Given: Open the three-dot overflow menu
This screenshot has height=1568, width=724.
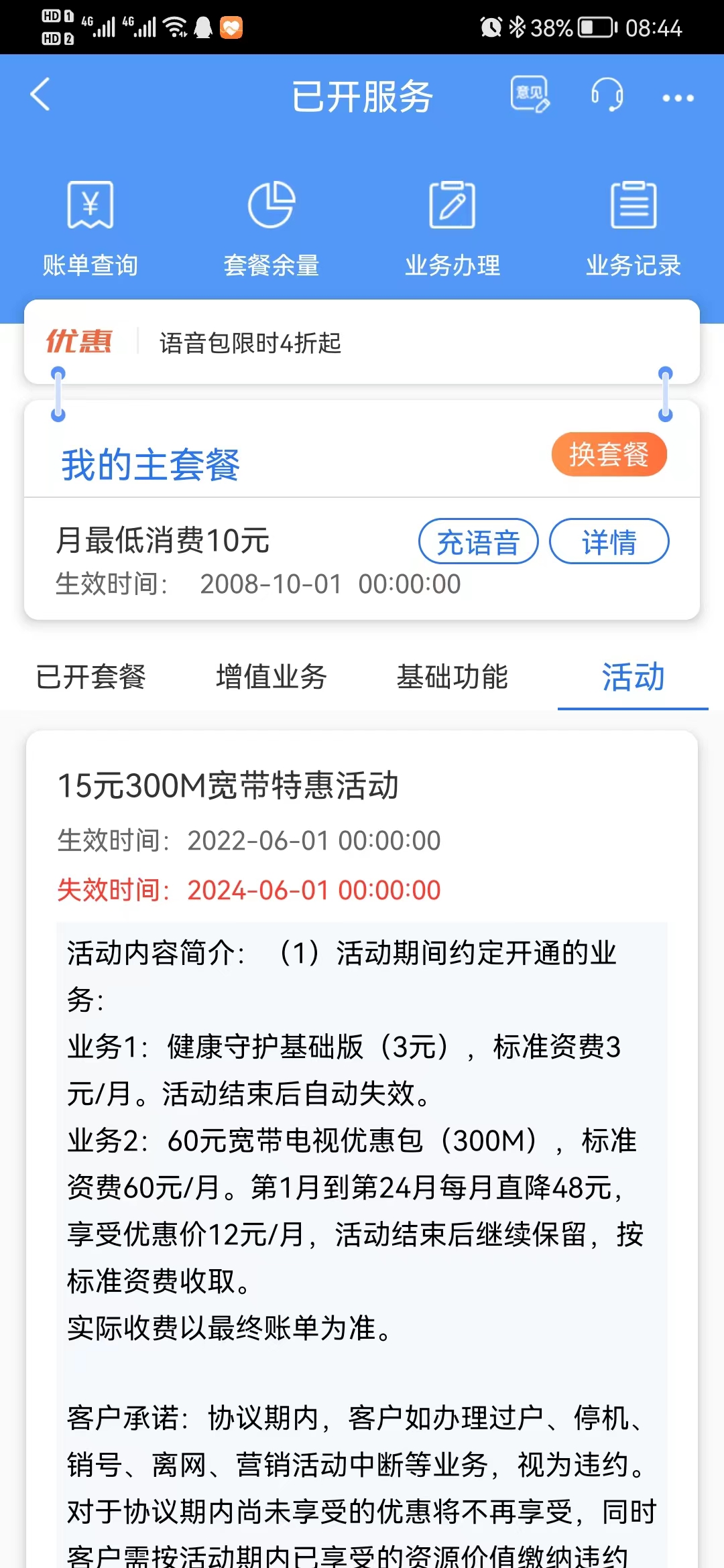Looking at the screenshot, I should (678, 98).
